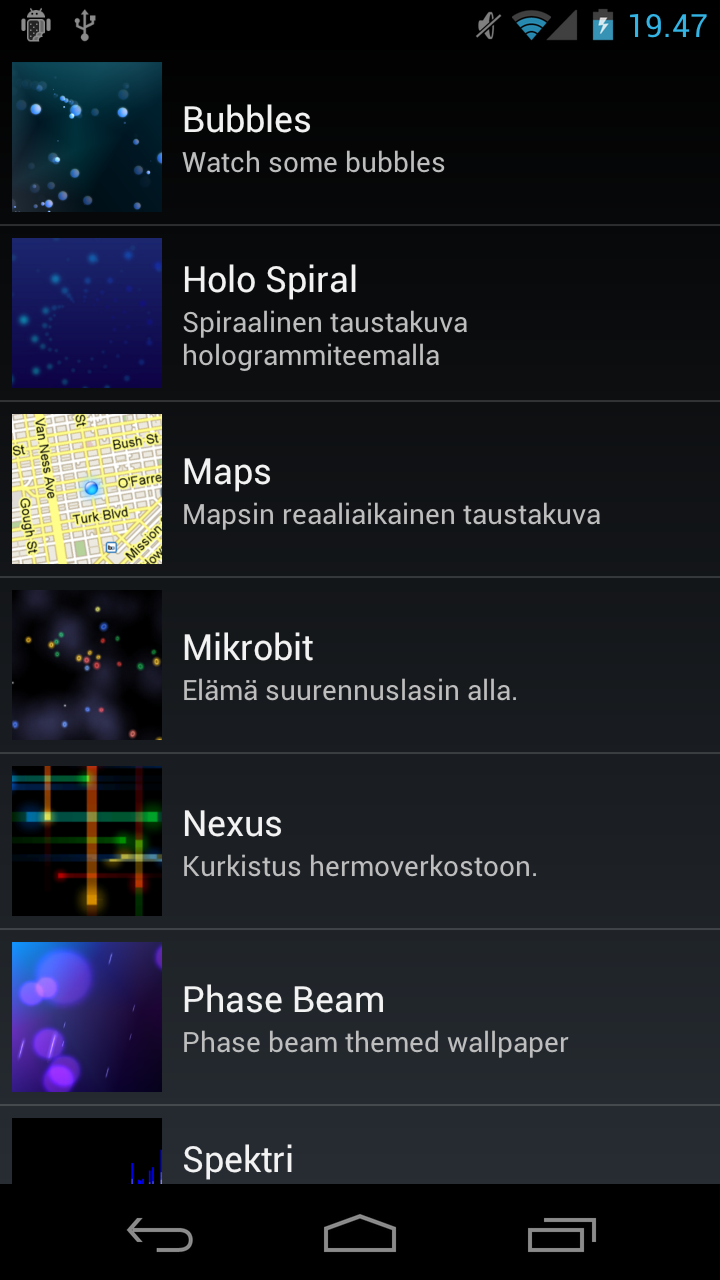The width and height of the screenshot is (720, 1280).
Task: Open the Holo Spiral wallpaper
Action: pyautogui.click(x=360, y=313)
